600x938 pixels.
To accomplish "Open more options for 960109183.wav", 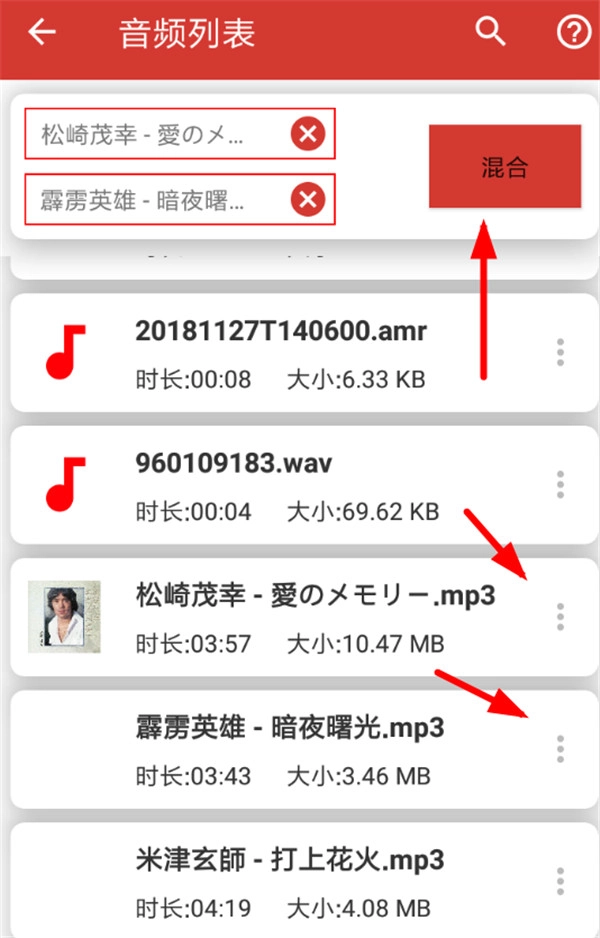I will tap(560, 486).
